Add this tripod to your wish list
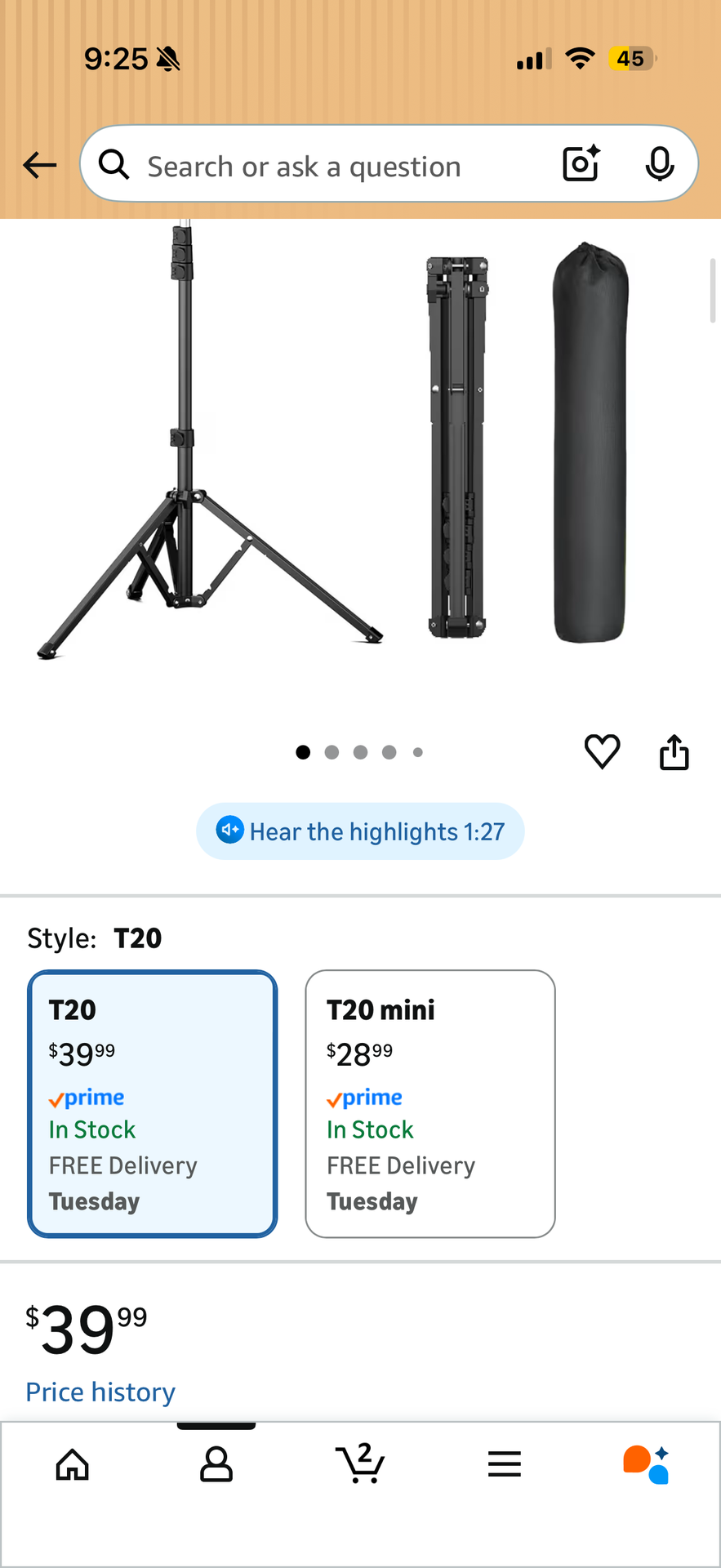 click(602, 751)
